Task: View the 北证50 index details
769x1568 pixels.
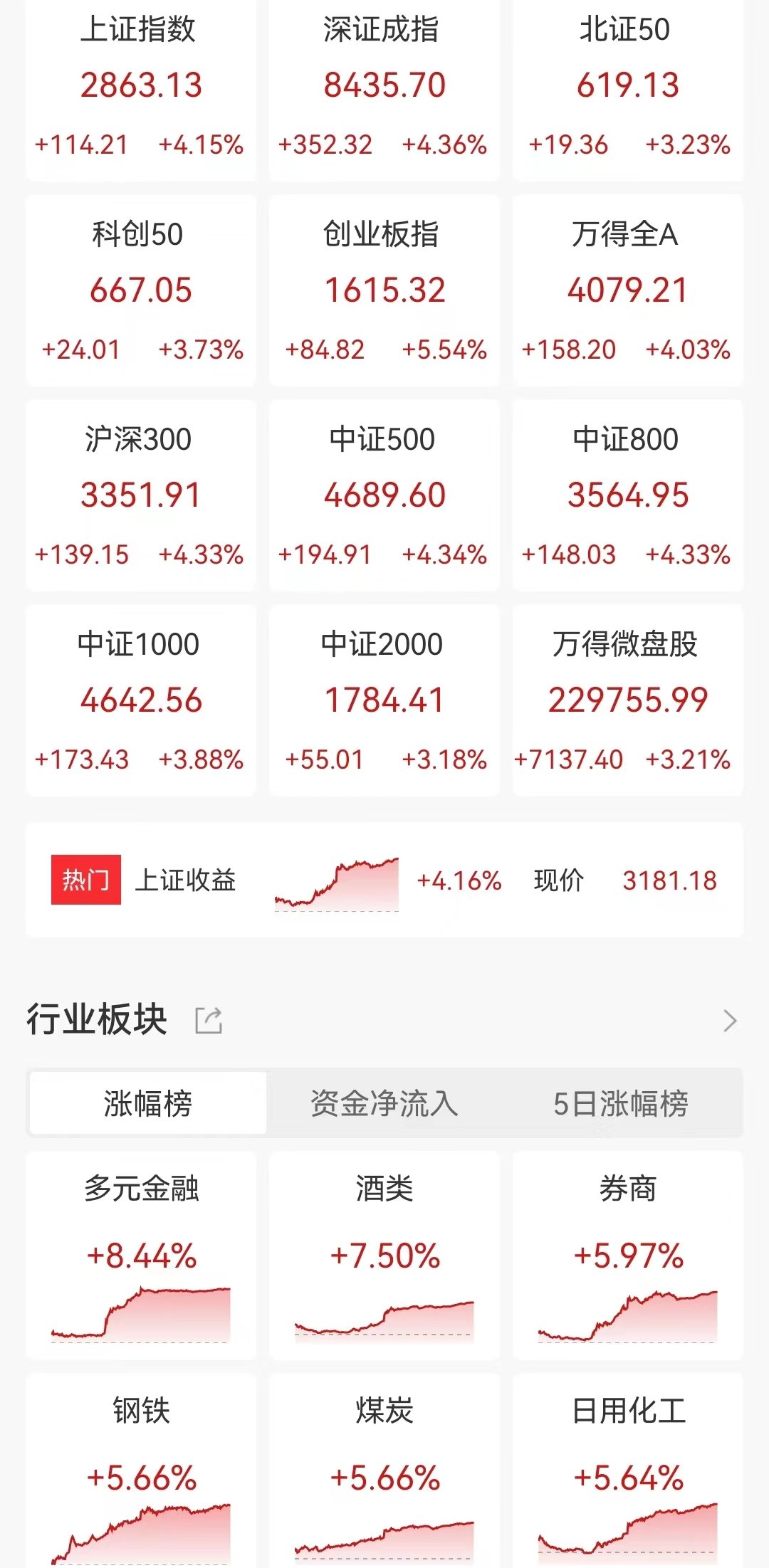Action: [628, 89]
